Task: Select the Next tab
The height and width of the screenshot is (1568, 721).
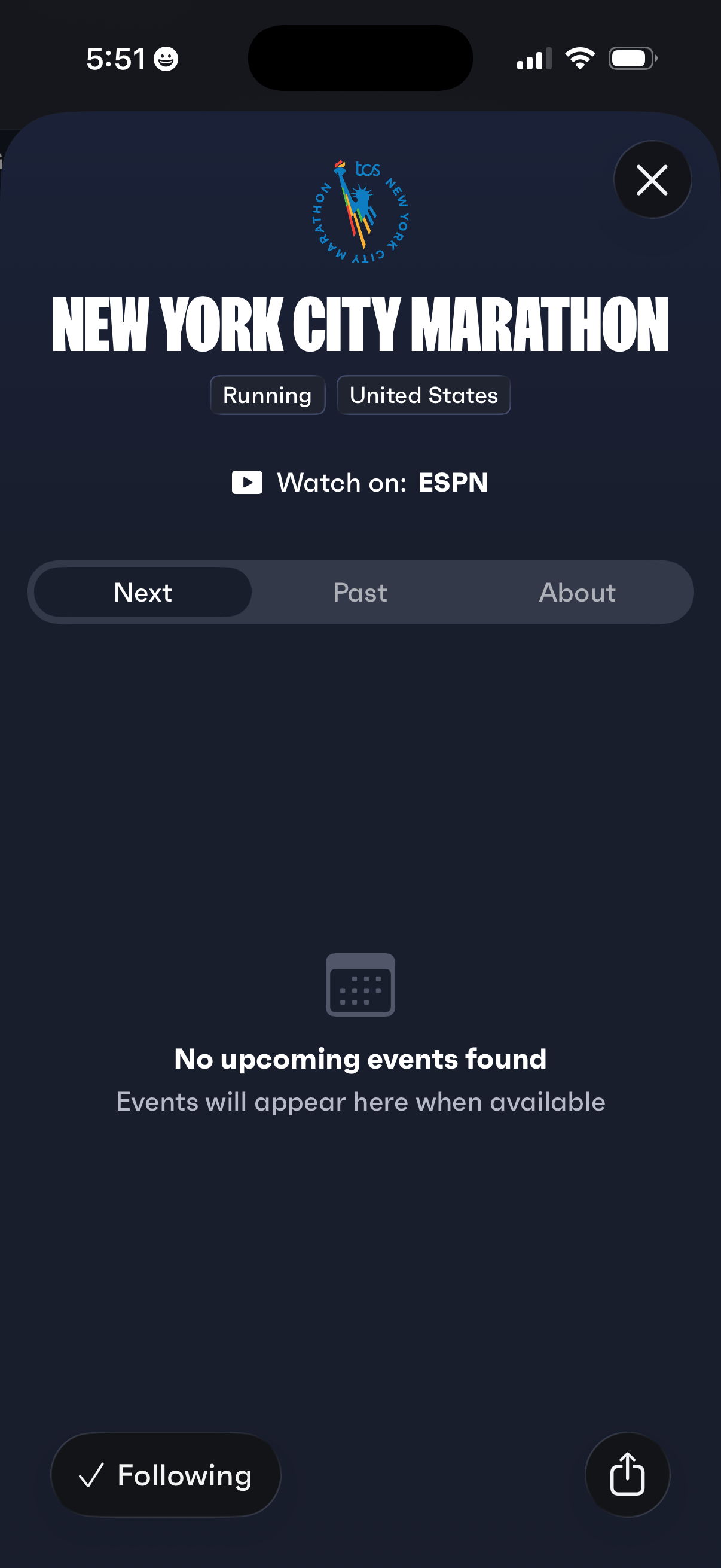Action: [x=143, y=591]
